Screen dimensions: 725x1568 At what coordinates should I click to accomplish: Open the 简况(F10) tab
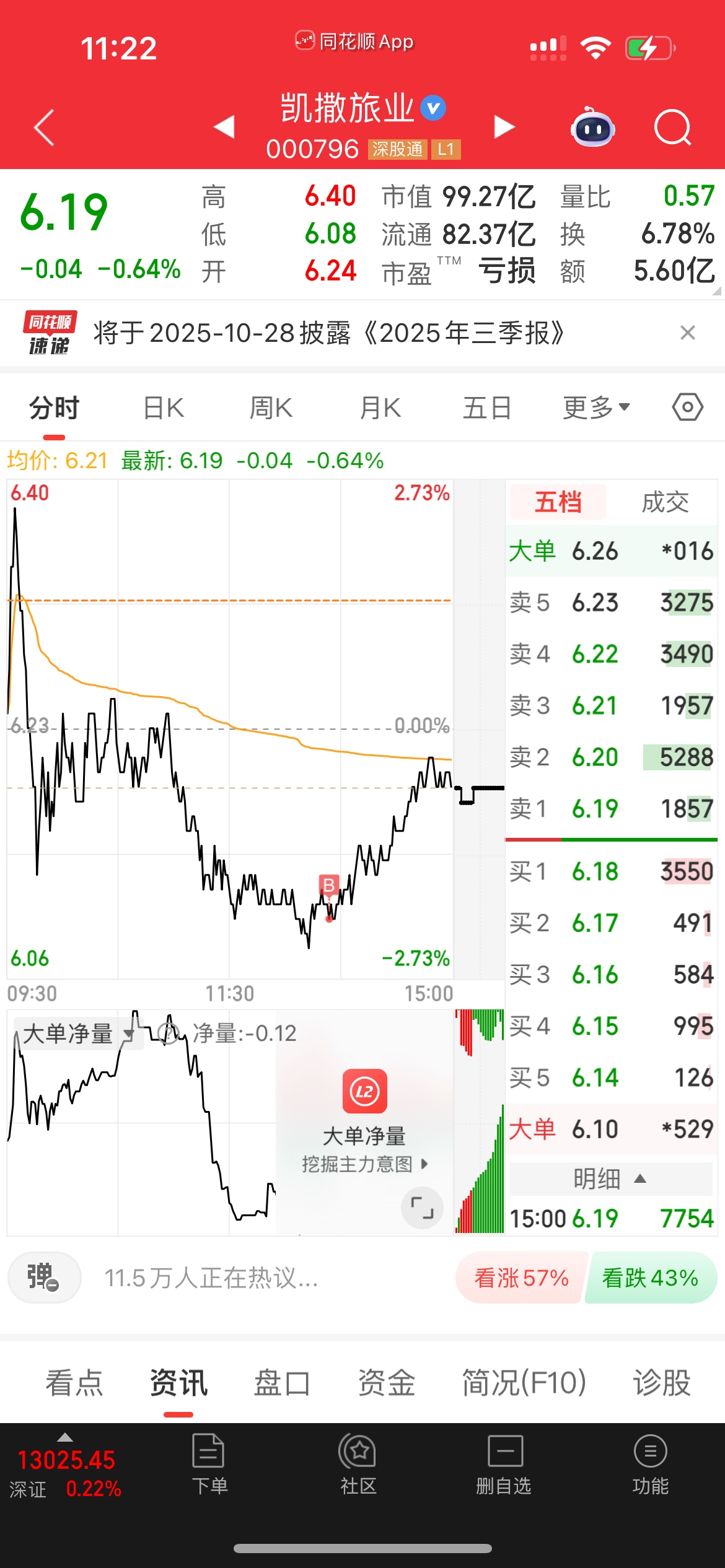click(524, 1383)
